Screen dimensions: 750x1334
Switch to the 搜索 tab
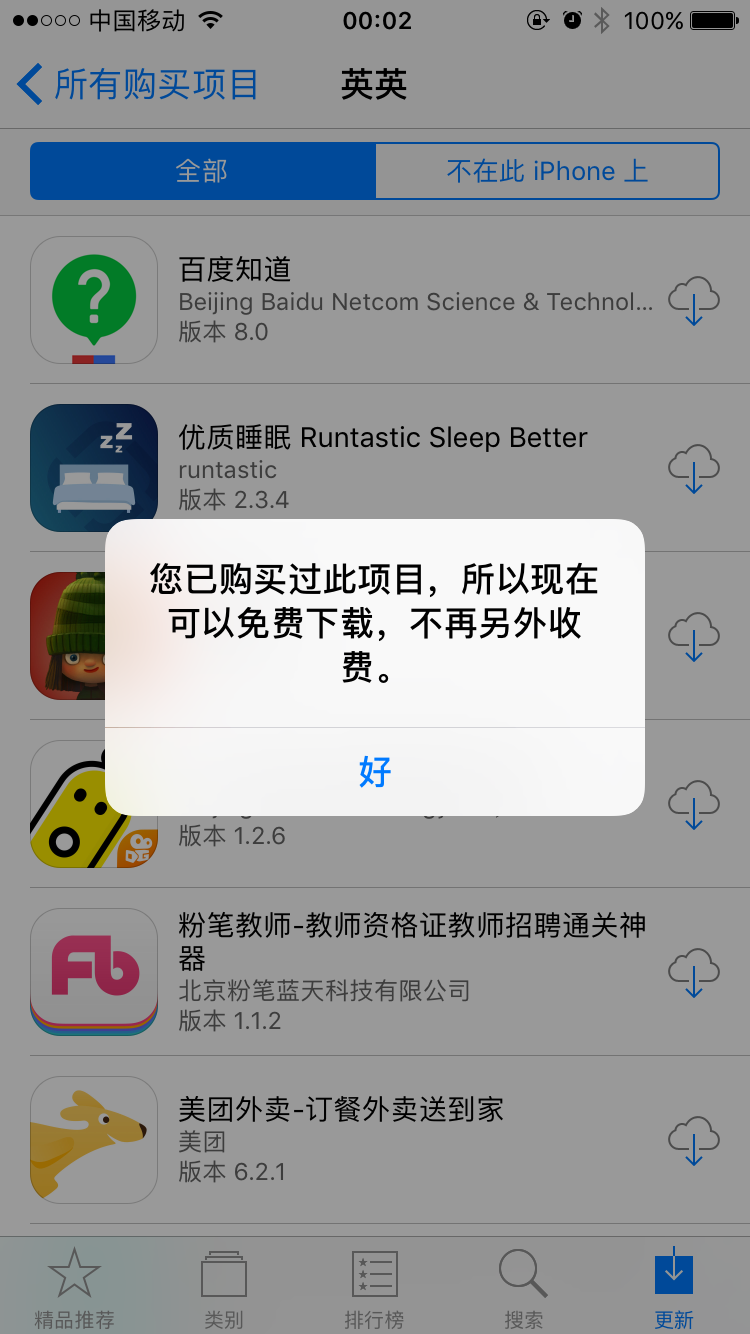click(524, 1288)
